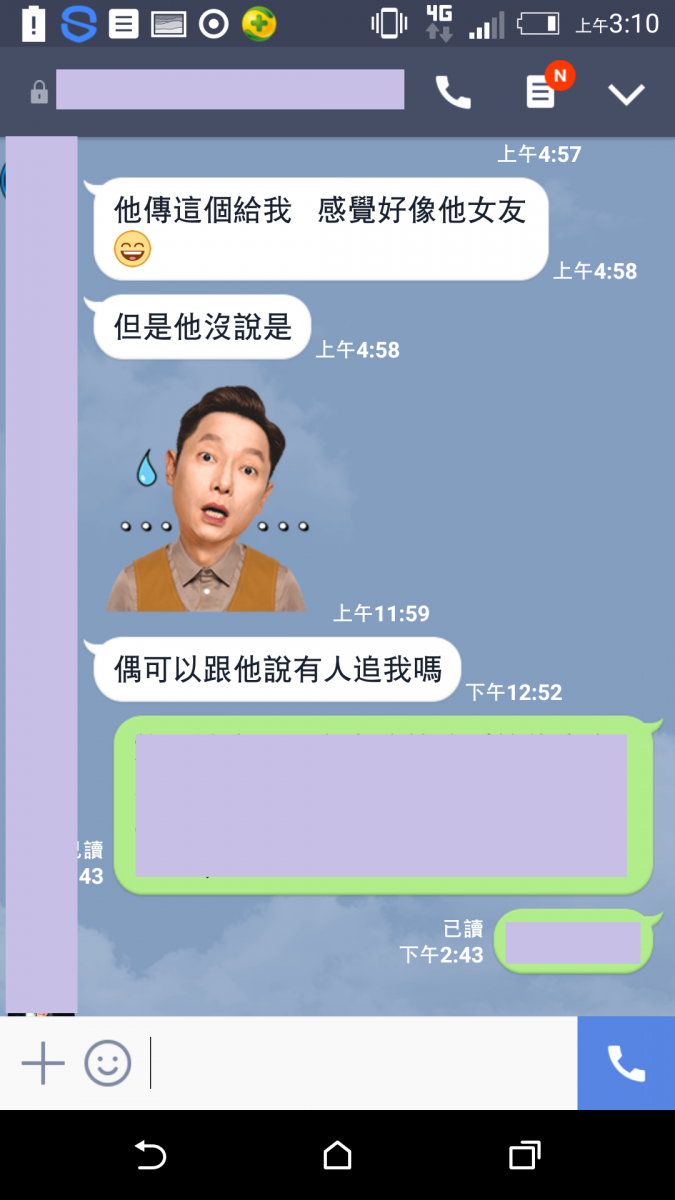Focus the message text field
675x1200 pixels.
[360, 1063]
